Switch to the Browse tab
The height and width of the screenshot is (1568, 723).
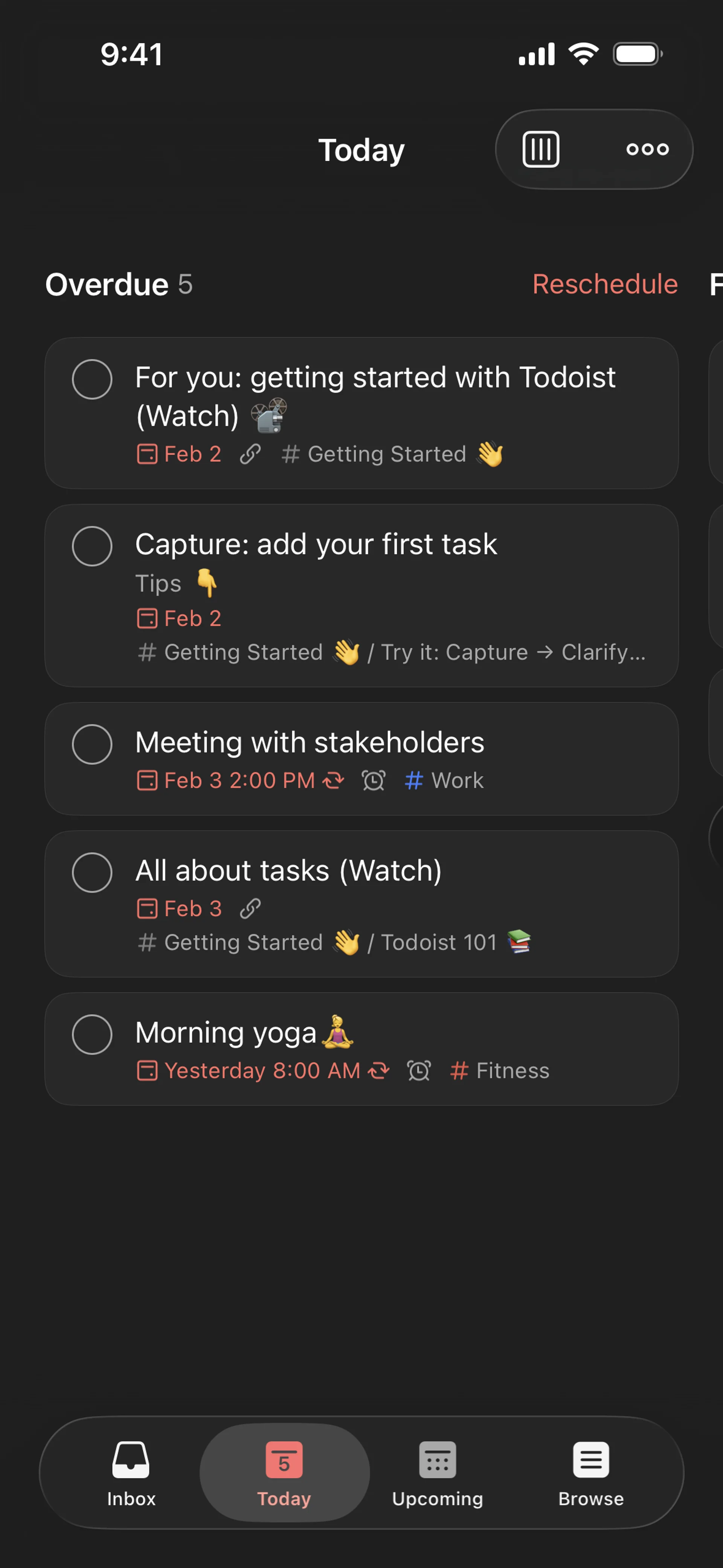[590, 1472]
